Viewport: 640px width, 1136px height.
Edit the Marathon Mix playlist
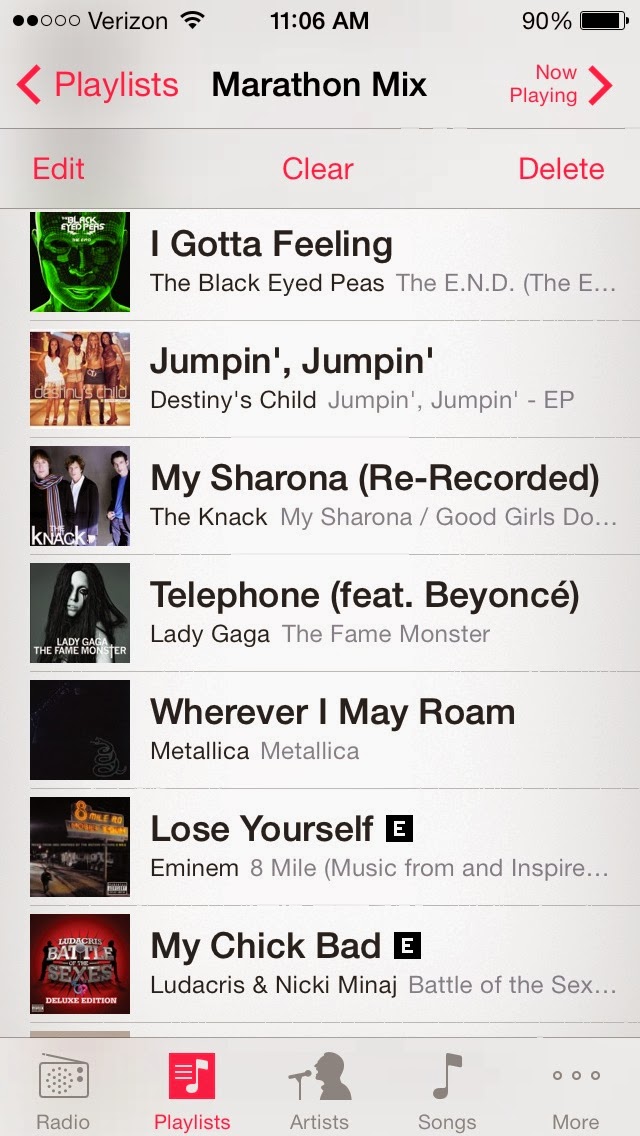point(59,169)
